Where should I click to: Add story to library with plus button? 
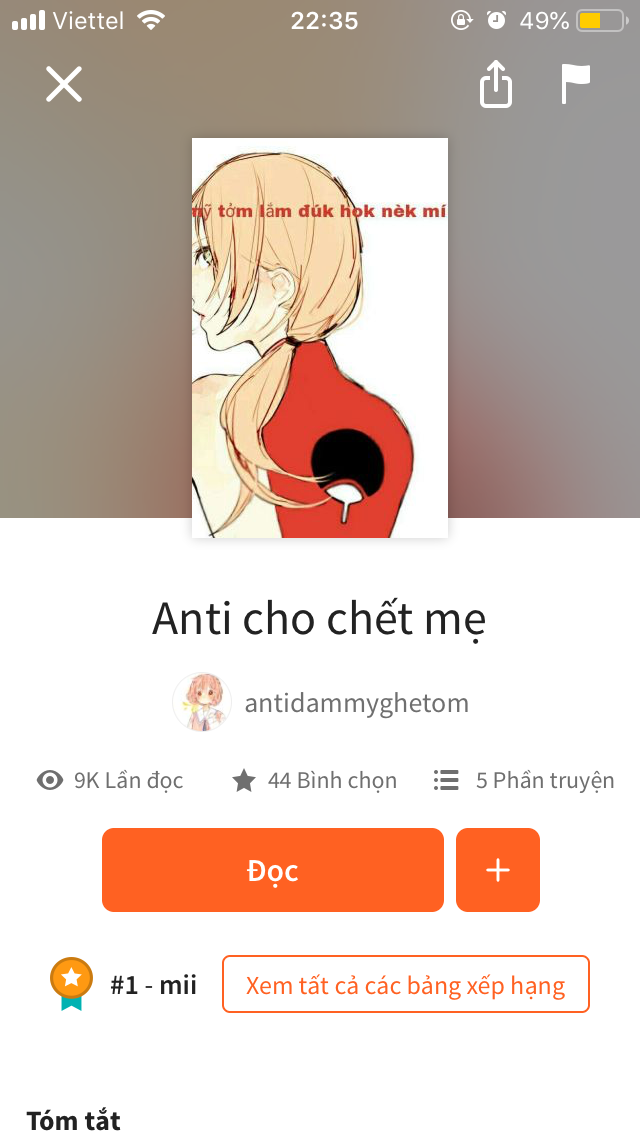point(498,870)
